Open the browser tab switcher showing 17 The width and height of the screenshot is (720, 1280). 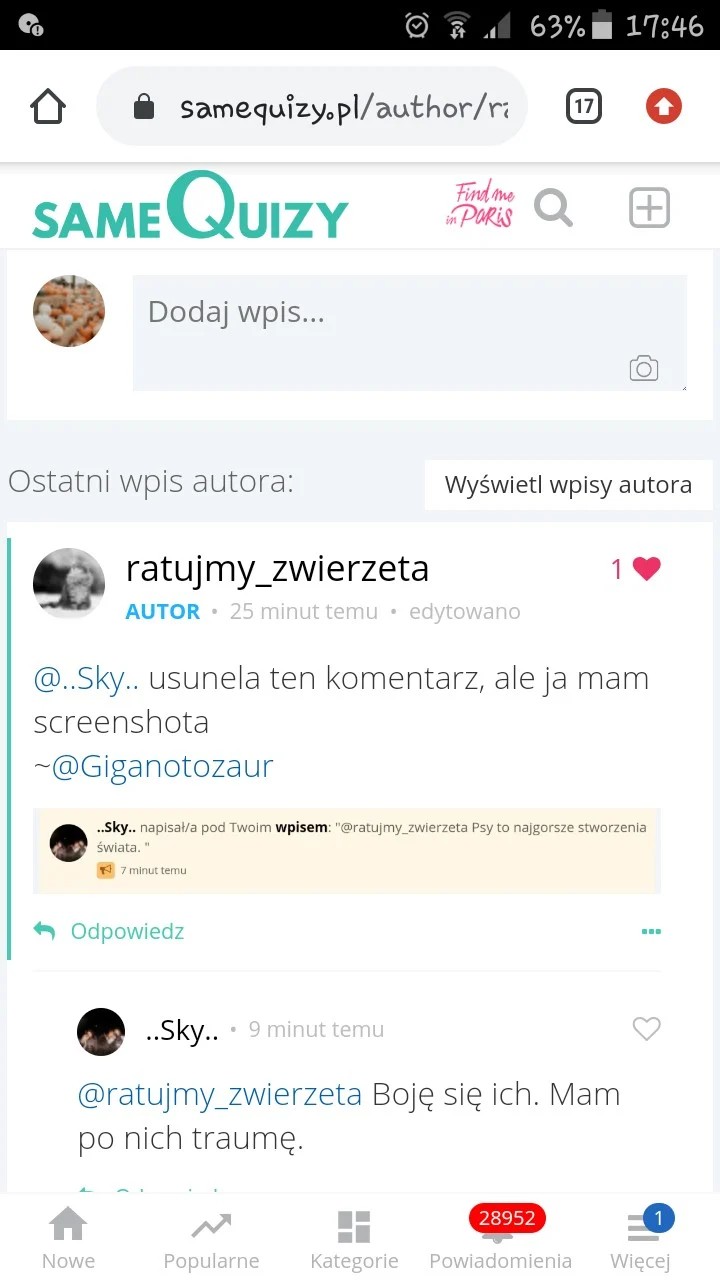[584, 106]
